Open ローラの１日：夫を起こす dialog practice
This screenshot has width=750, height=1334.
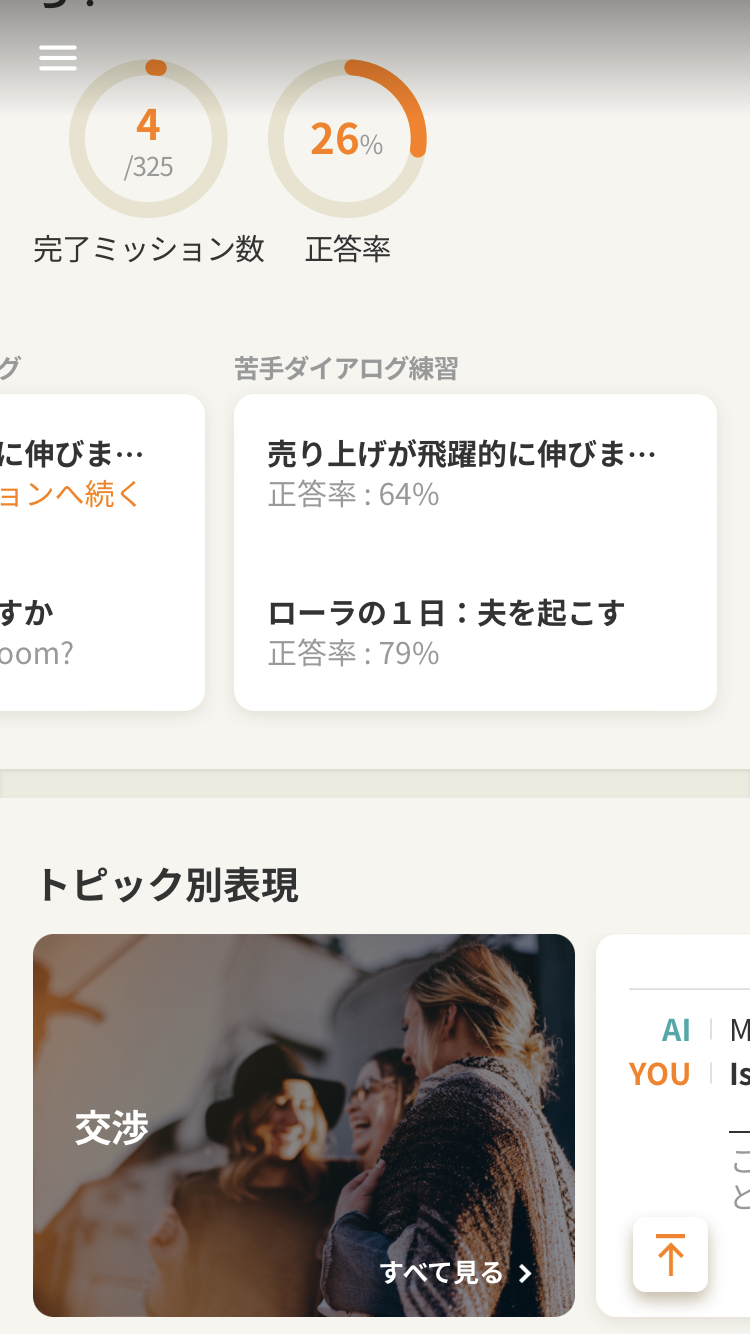(447, 631)
